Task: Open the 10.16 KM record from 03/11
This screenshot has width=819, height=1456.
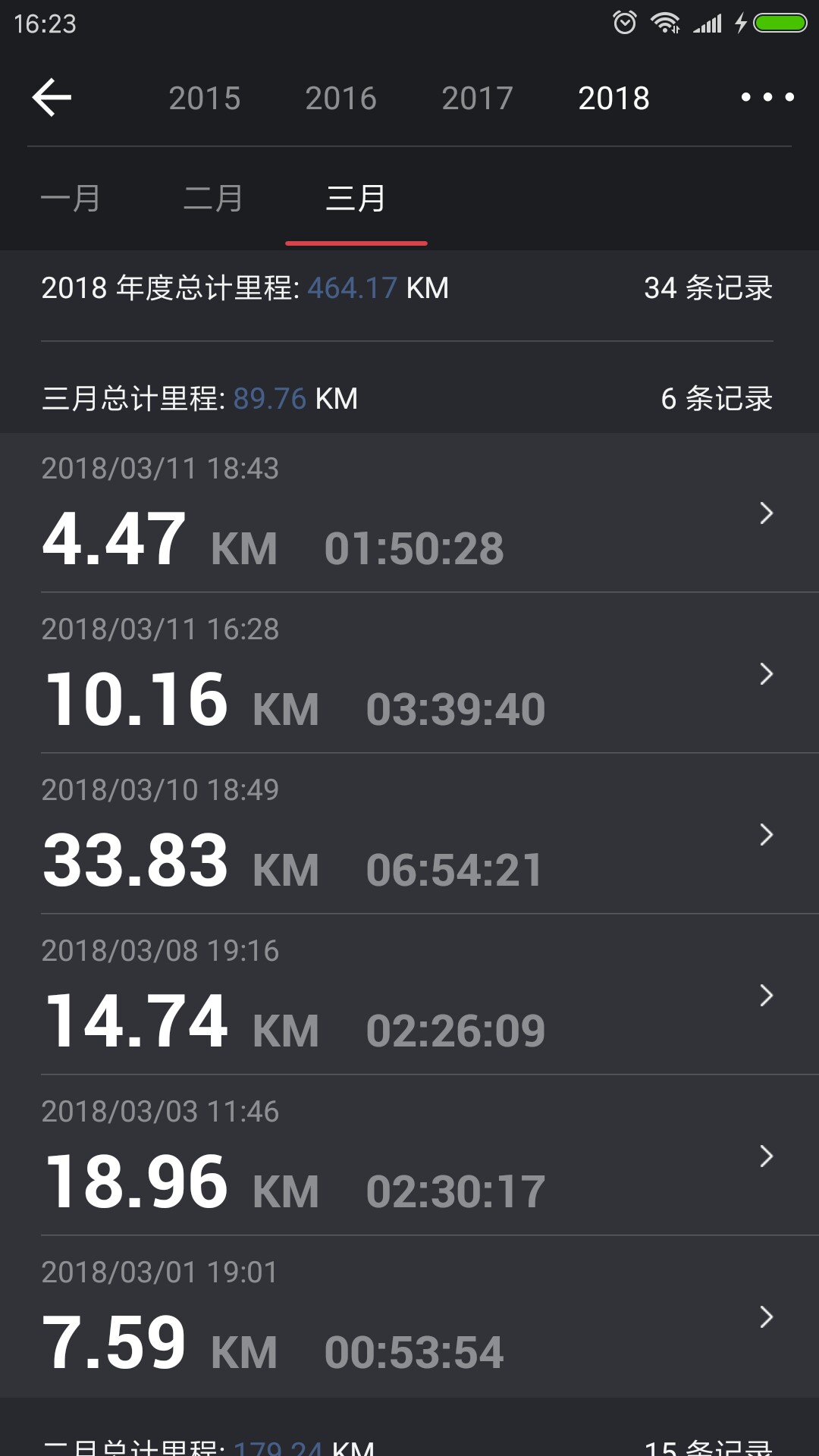Action: [x=409, y=673]
